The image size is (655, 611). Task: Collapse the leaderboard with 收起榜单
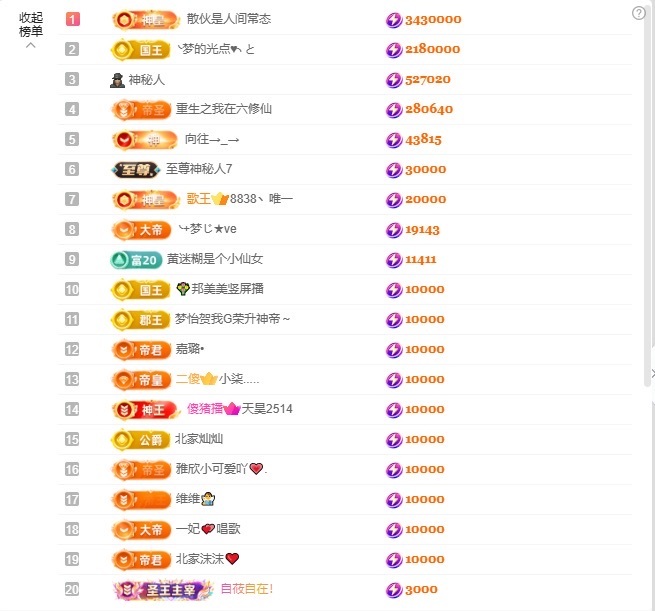(x=31, y=27)
